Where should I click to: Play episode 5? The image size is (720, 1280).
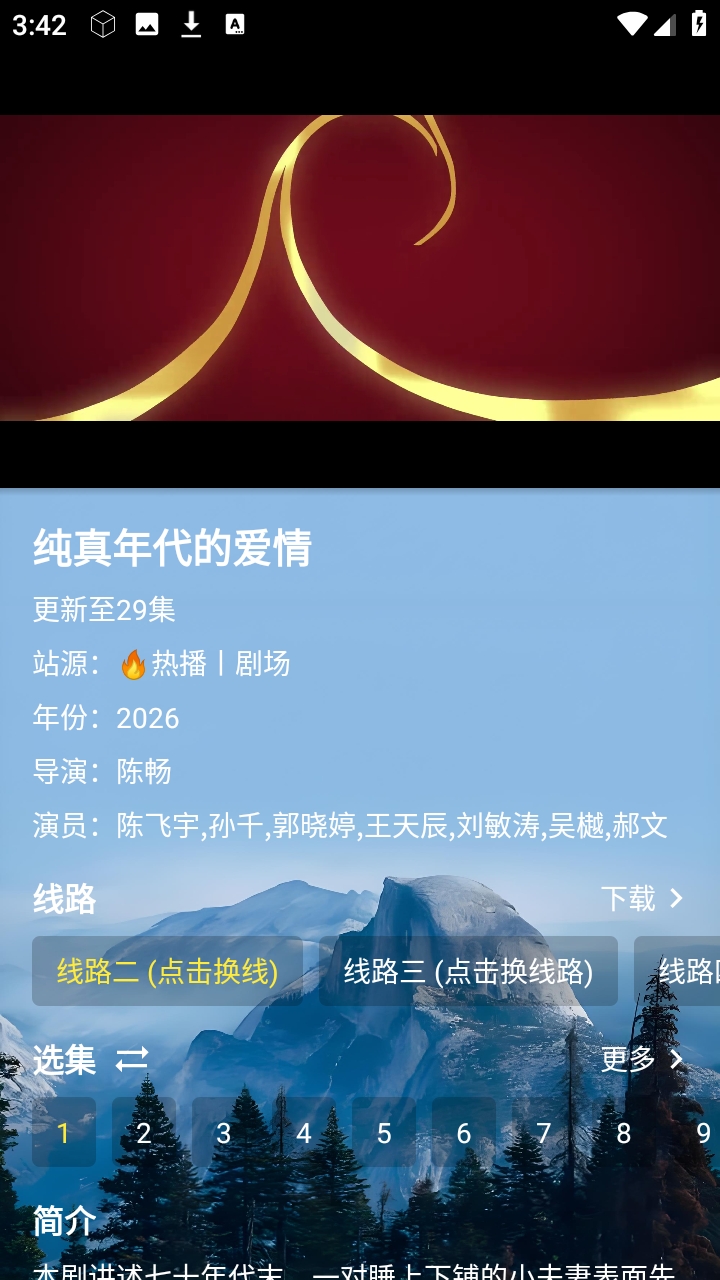coord(384,1132)
